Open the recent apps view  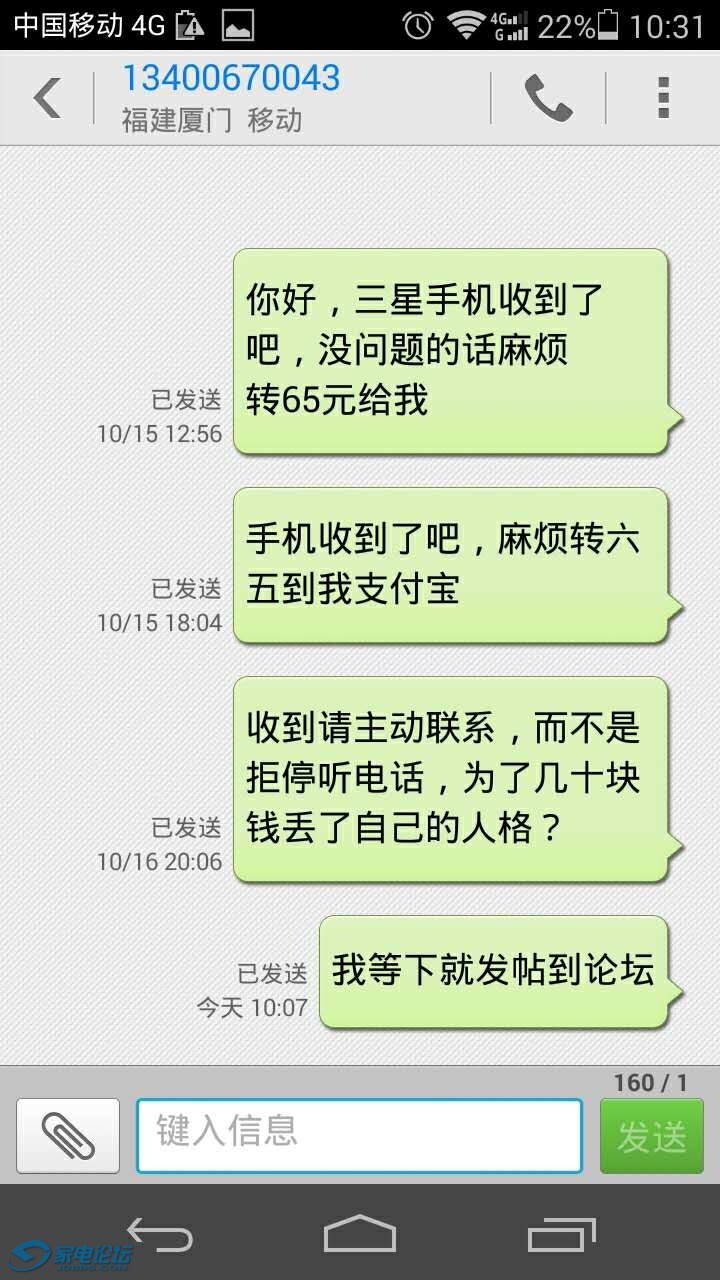point(561,1233)
